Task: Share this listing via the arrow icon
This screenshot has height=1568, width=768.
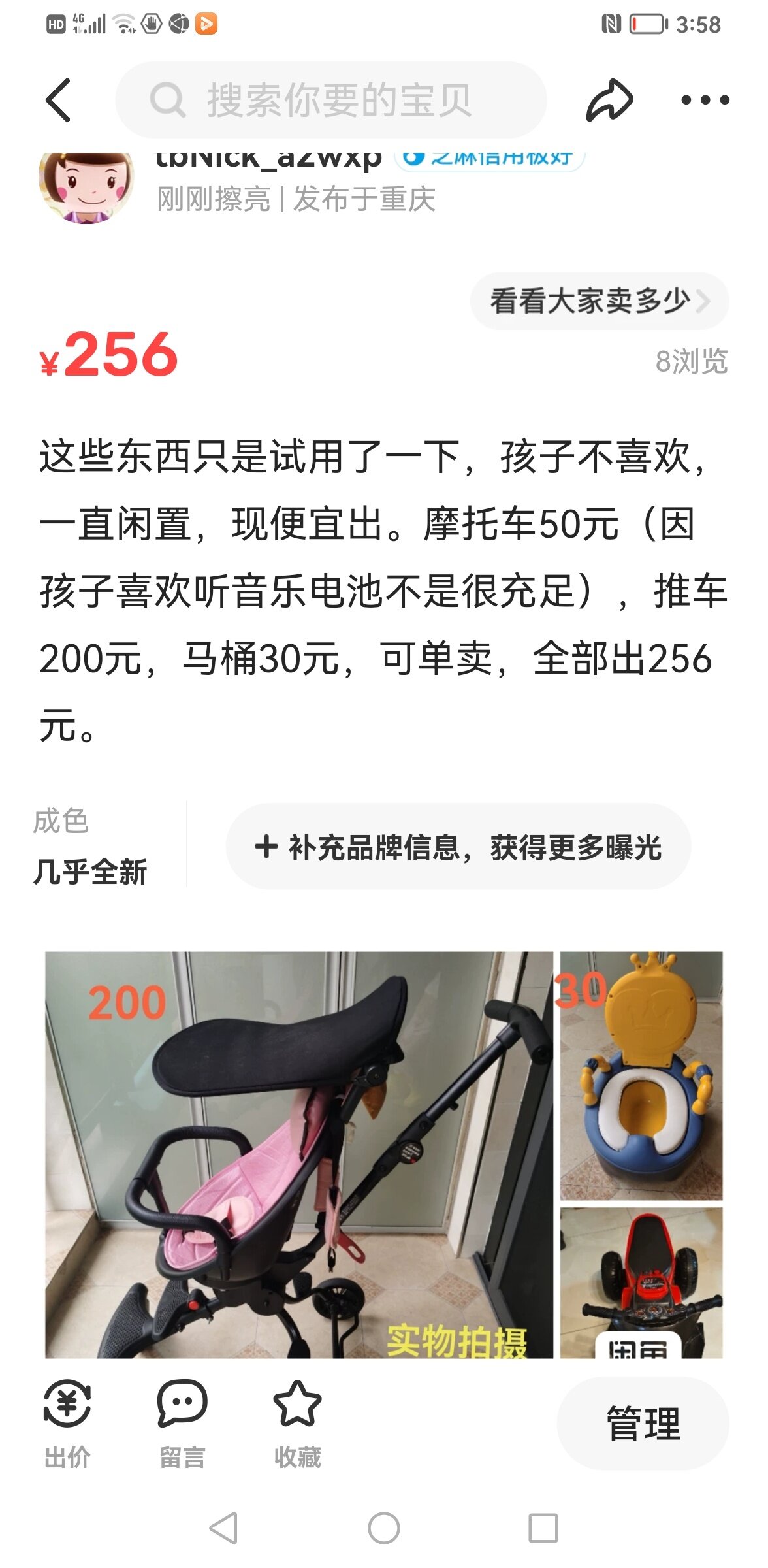Action: (610, 100)
